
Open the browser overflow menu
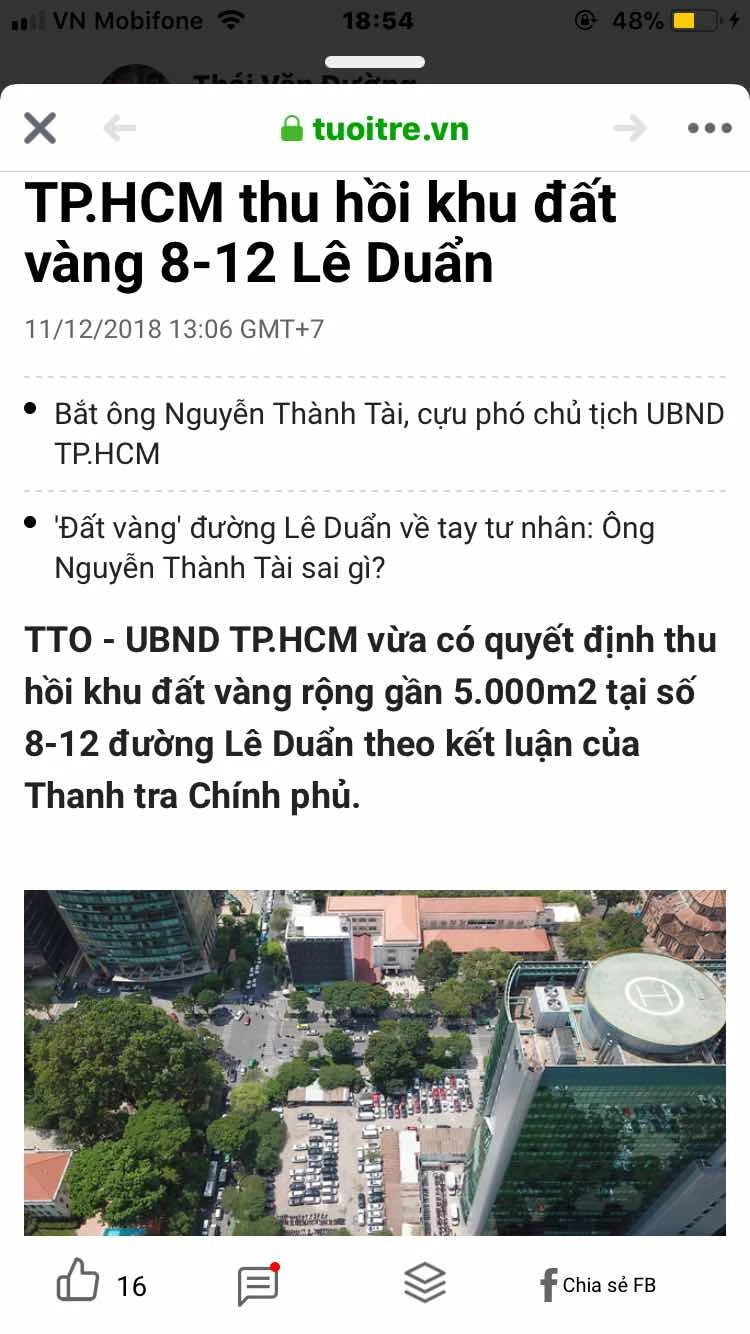point(709,128)
